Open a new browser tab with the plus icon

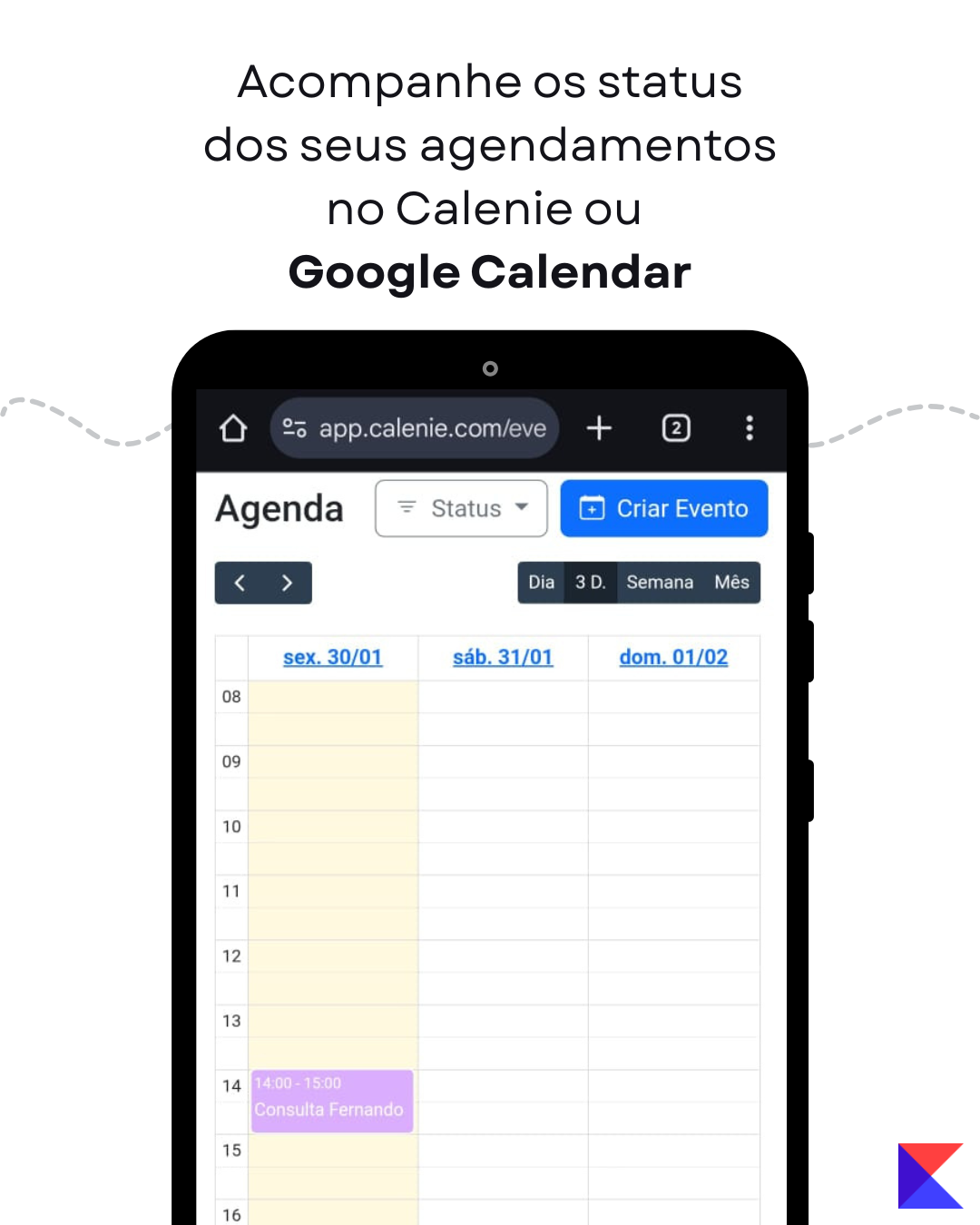coord(599,428)
